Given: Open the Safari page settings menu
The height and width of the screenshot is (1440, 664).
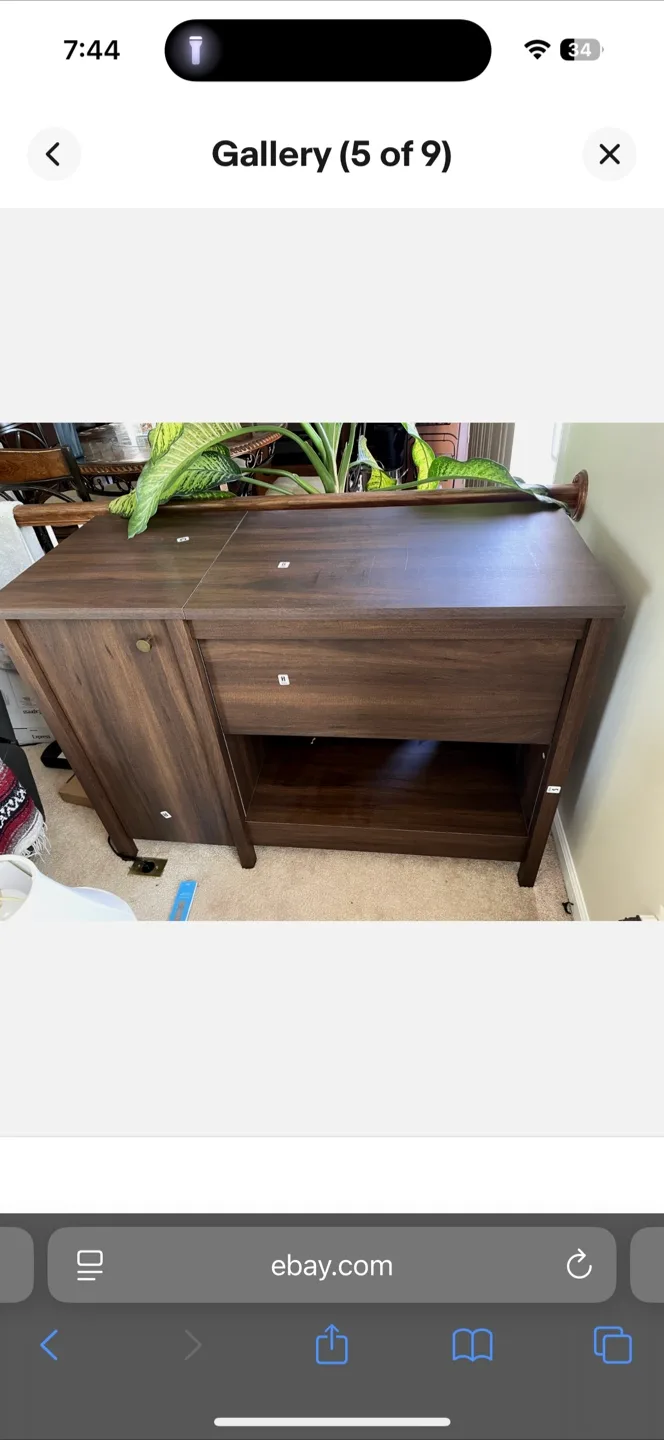Looking at the screenshot, I should [90, 1265].
